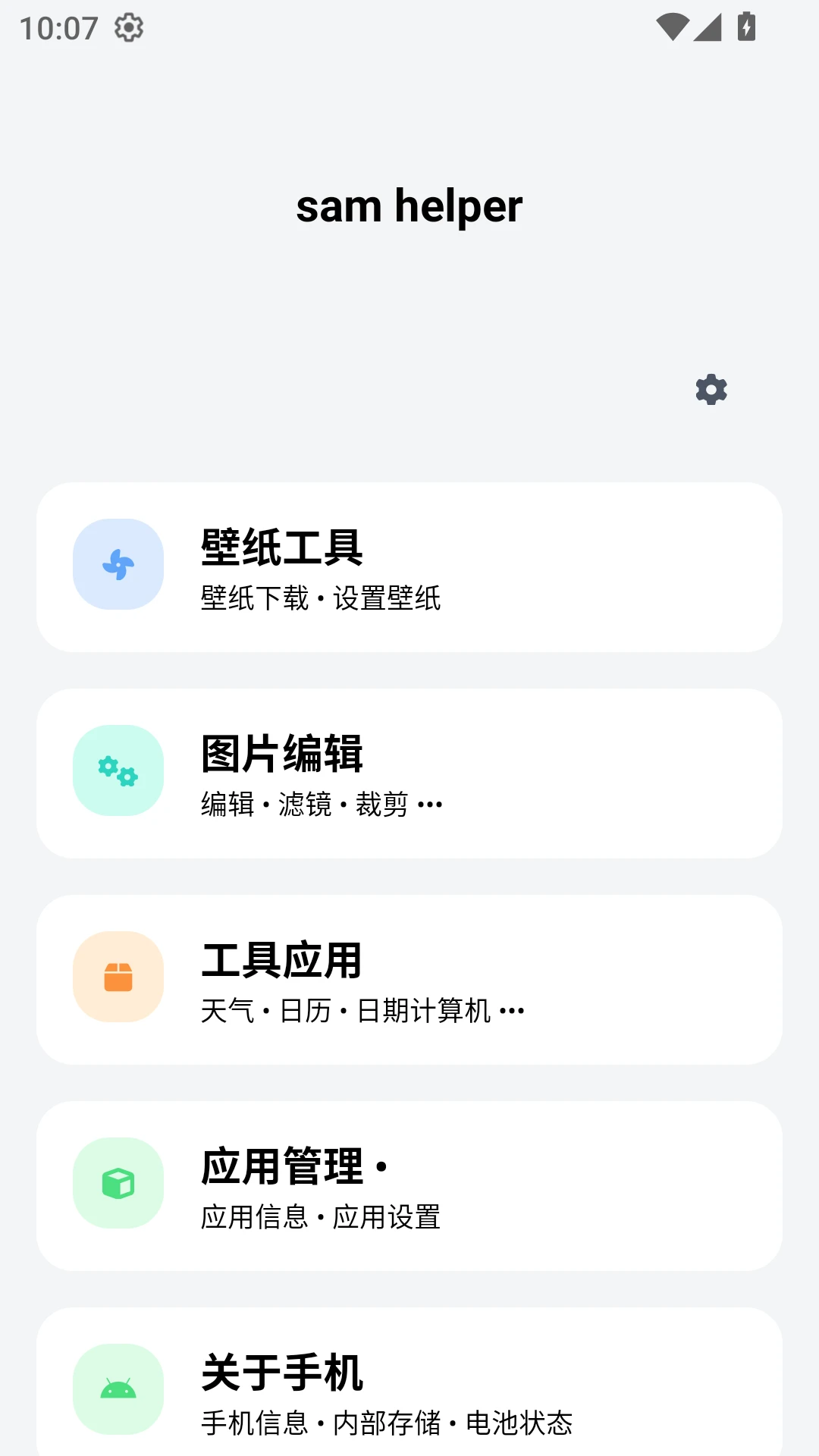Image resolution: width=819 pixels, height=1456 pixels.
Task: Open the 壁纸工具 fan icon
Action: (118, 565)
